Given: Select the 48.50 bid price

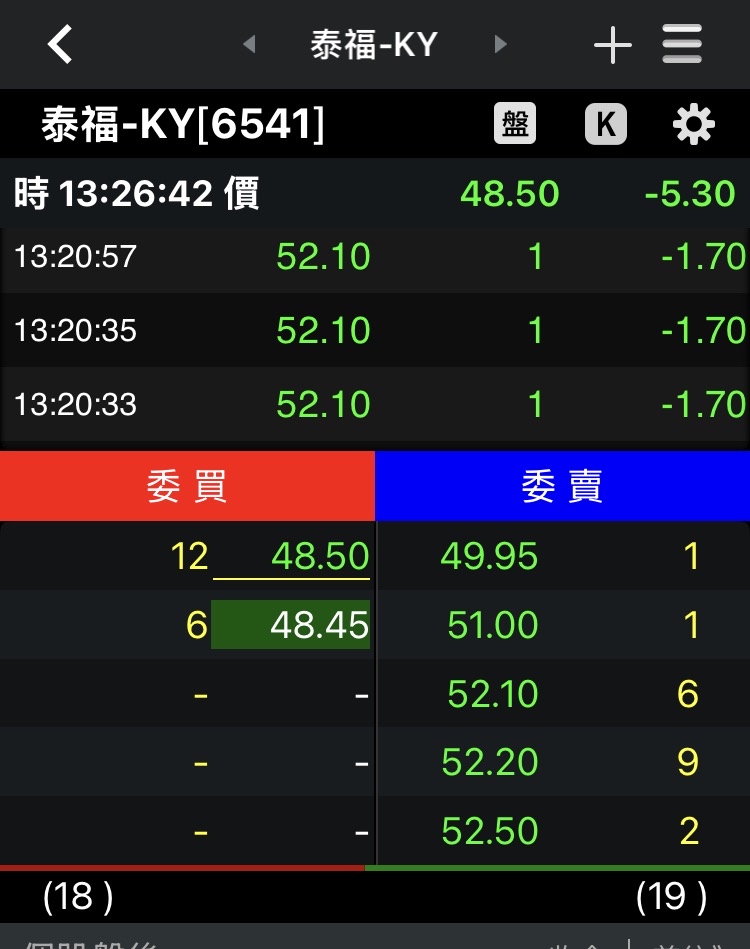Looking at the screenshot, I should click(320, 556).
